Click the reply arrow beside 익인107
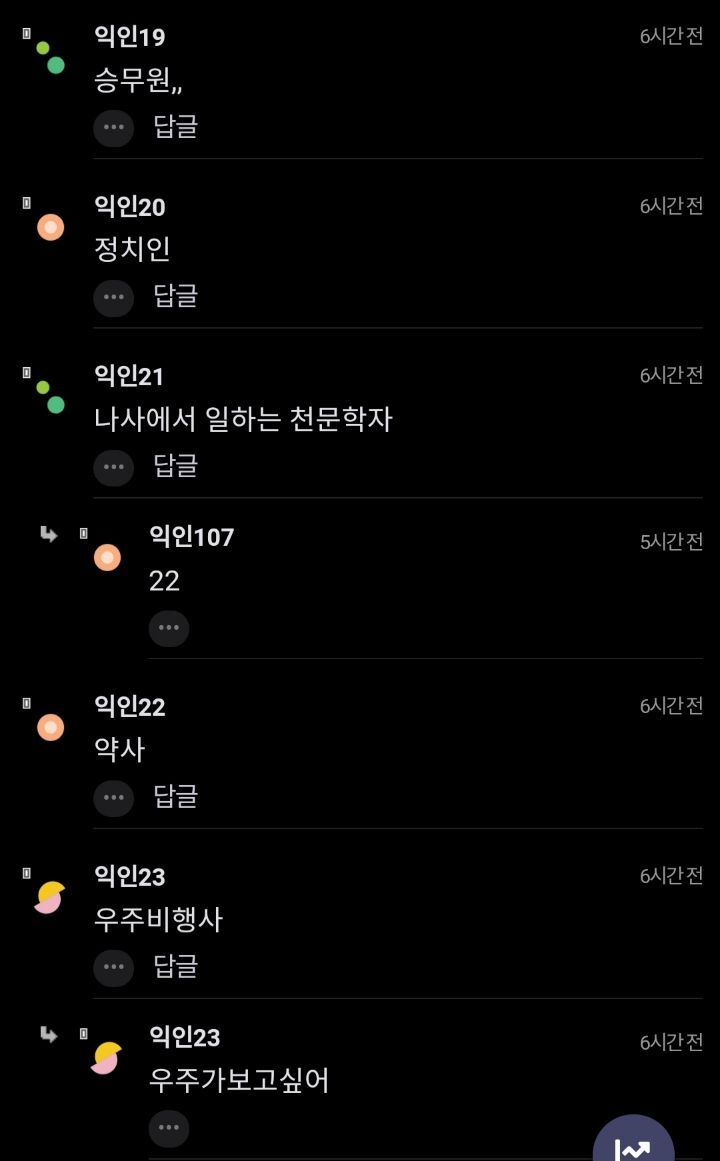The image size is (720, 1161). tap(48, 535)
